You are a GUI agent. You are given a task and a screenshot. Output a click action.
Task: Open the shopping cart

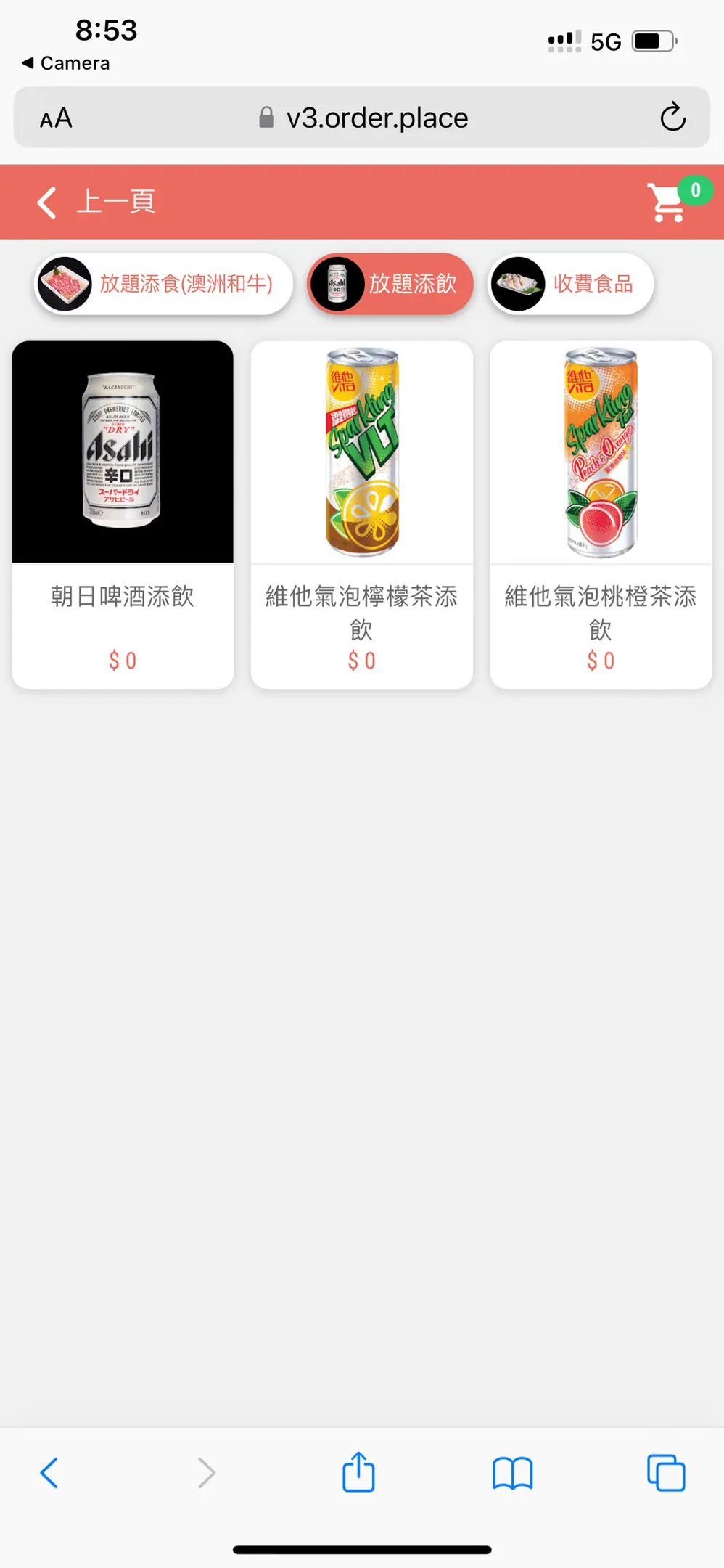tap(669, 202)
